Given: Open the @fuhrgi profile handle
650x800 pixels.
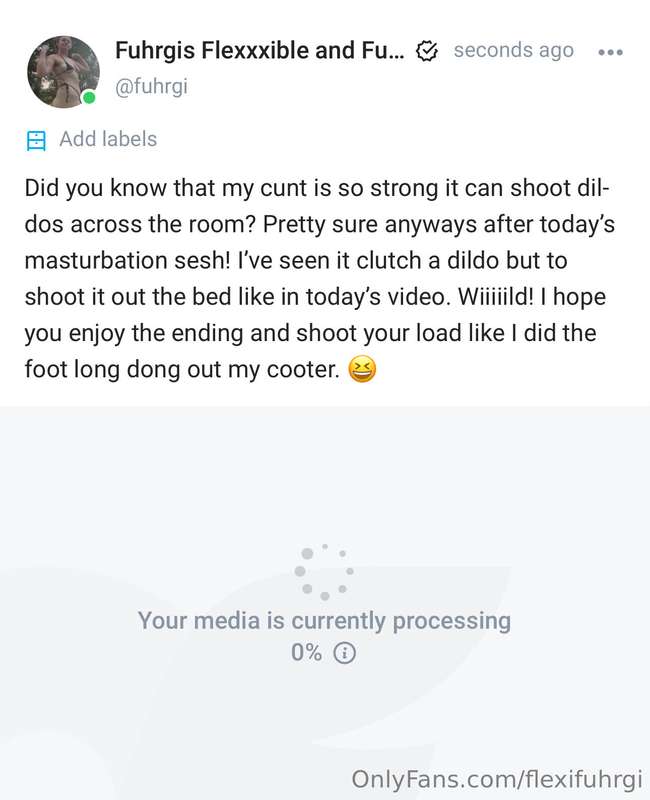Looking at the screenshot, I should coord(151,87).
